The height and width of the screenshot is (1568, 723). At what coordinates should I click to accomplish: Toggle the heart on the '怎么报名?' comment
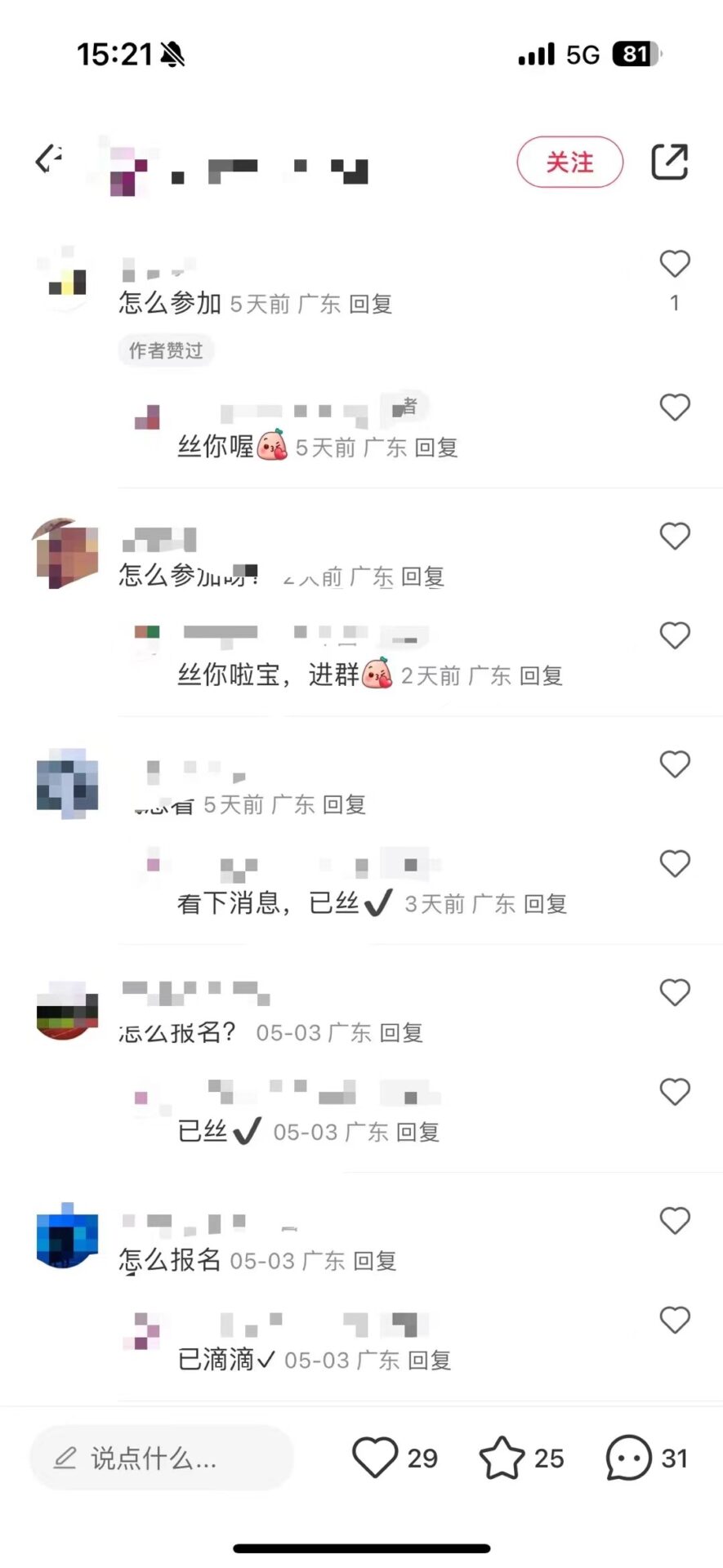675,993
